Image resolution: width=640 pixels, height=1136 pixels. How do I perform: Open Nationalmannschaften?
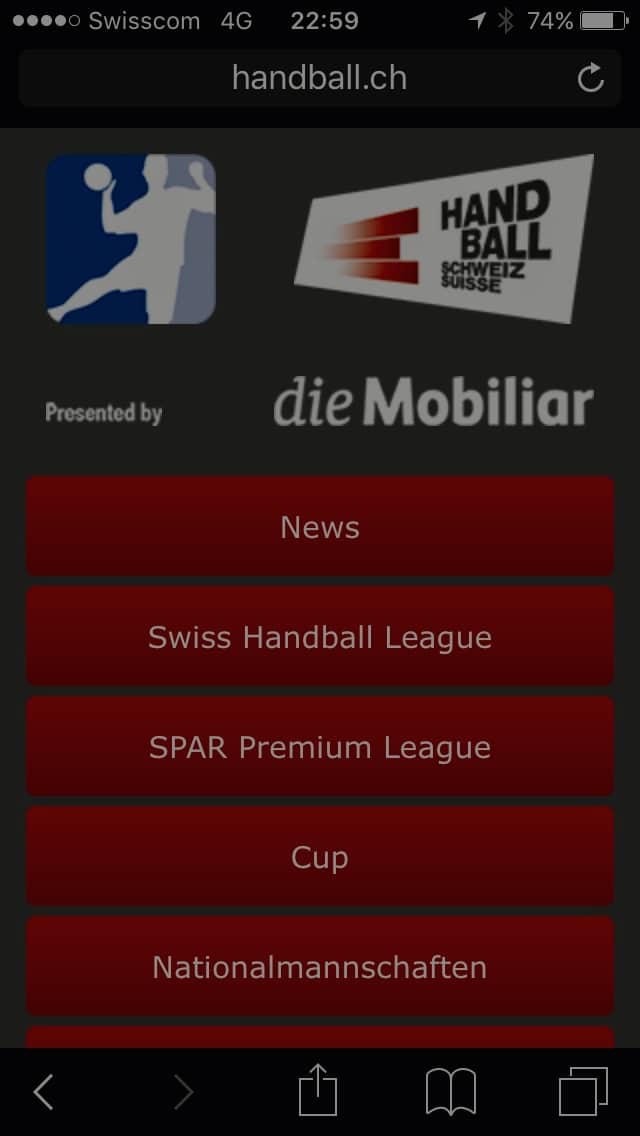pos(320,967)
